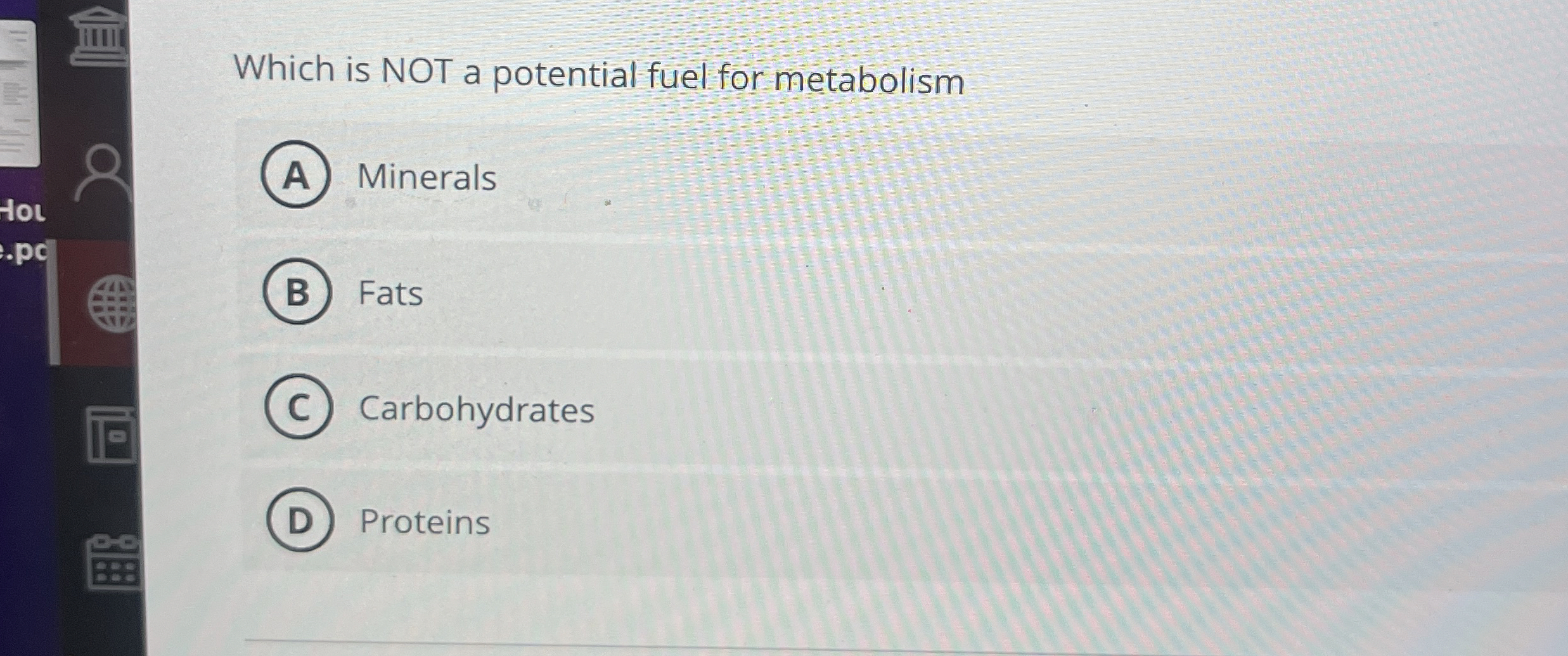
Task: Mark answer D Proteins
Action: 300,520
